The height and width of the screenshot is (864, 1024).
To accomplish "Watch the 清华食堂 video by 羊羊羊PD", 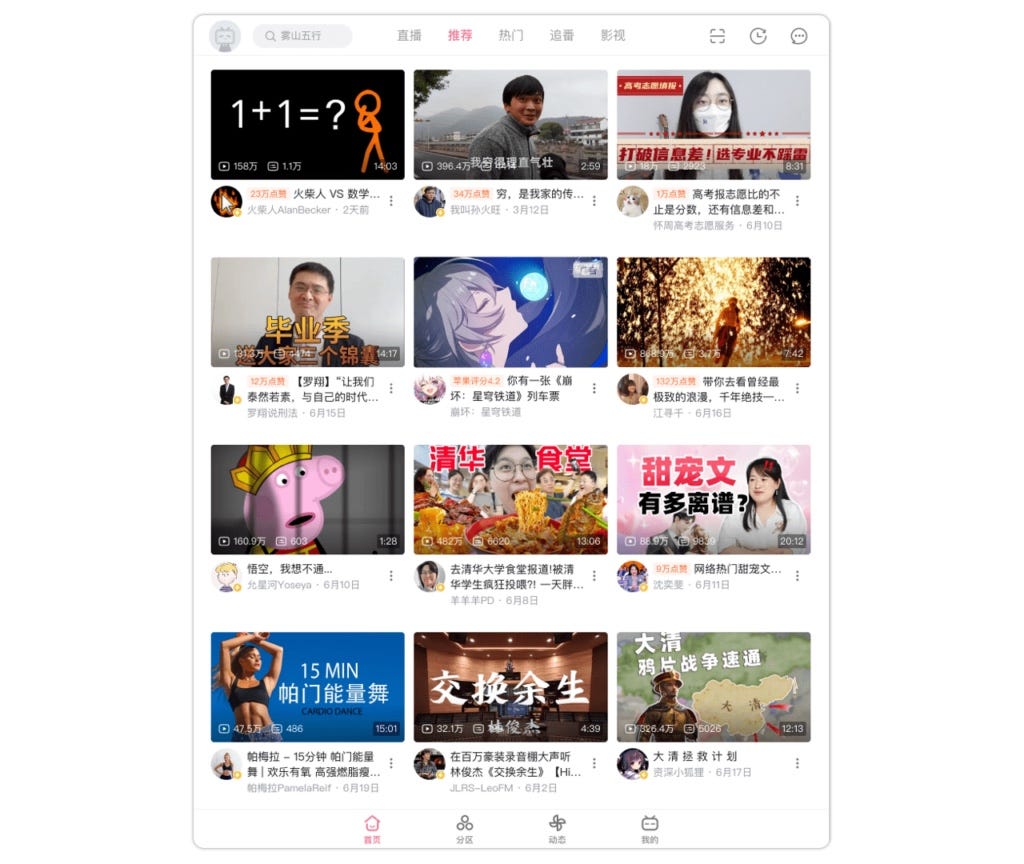I will pos(510,499).
